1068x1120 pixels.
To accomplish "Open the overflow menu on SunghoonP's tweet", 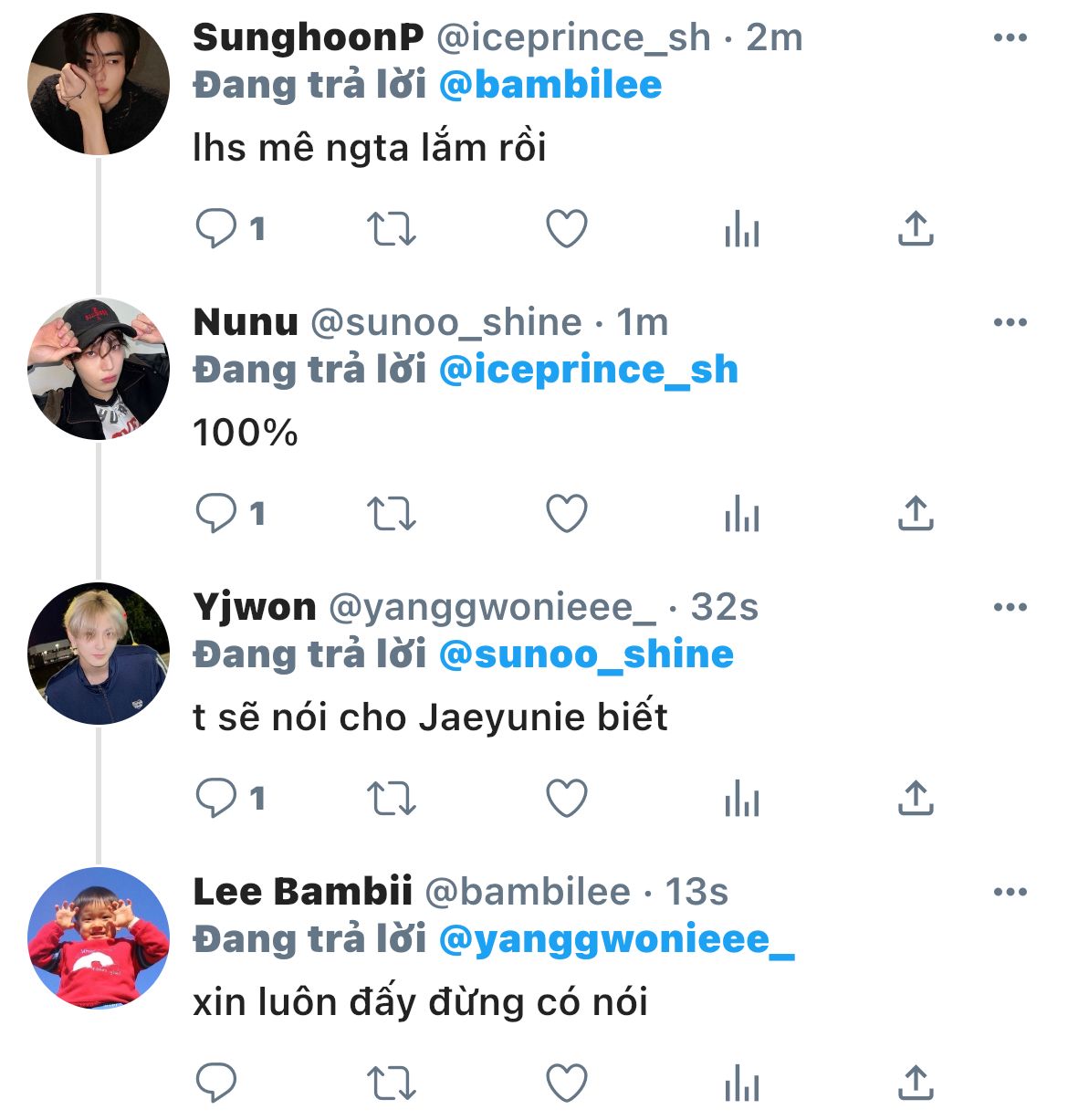I will pyautogui.click(x=1010, y=37).
